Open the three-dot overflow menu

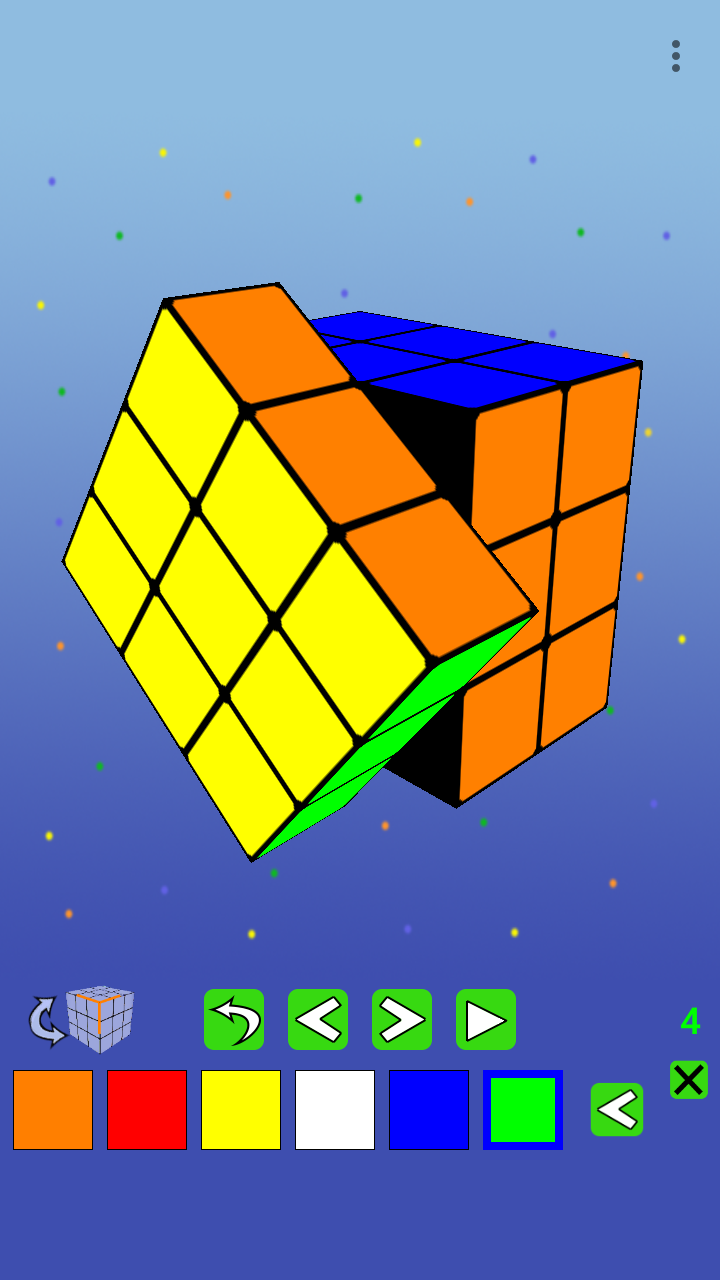pos(676,56)
